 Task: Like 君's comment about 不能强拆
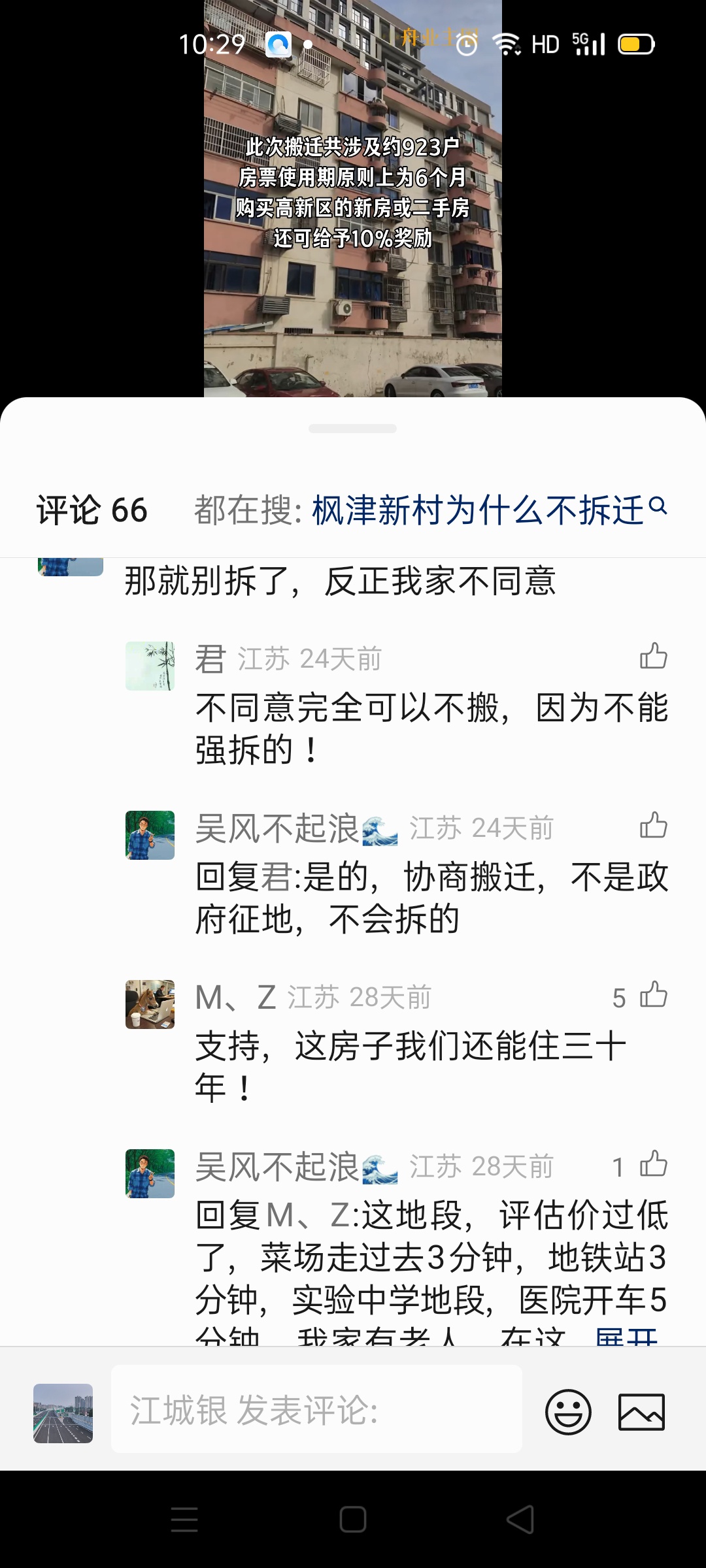coord(653,656)
